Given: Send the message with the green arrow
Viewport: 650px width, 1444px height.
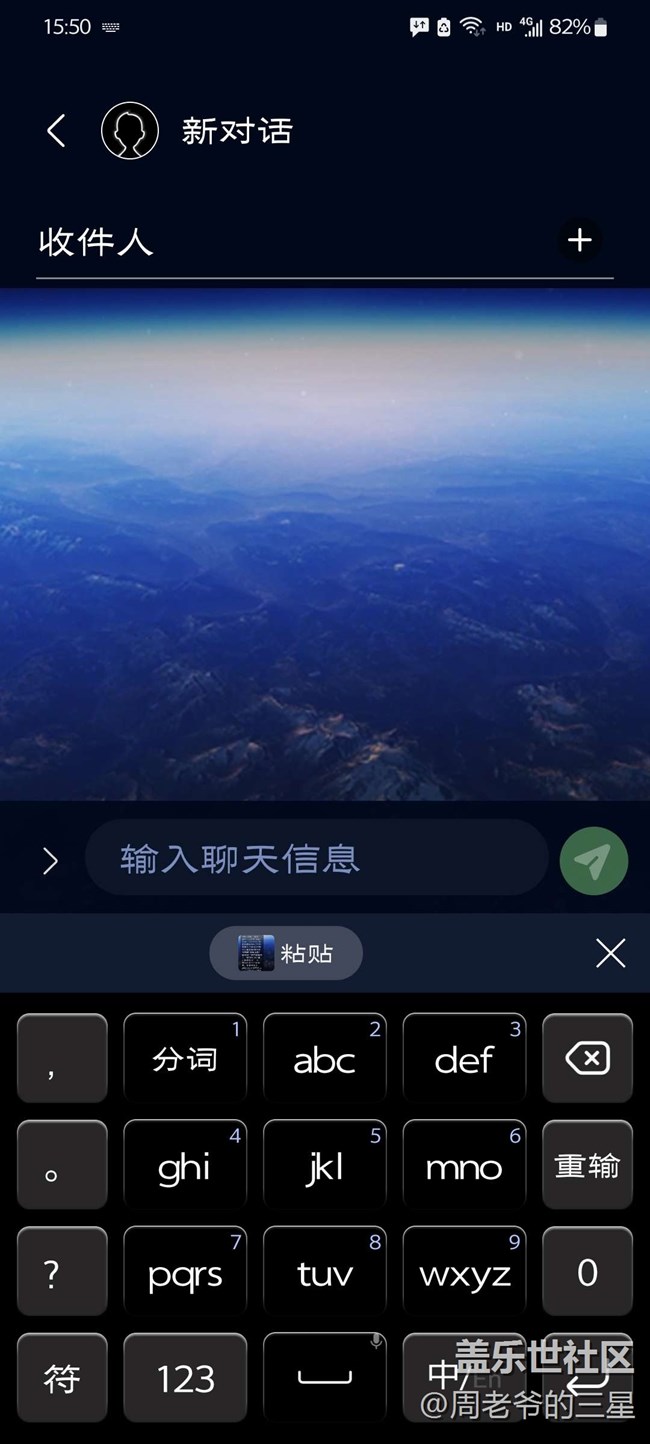Looking at the screenshot, I should tap(593, 860).
